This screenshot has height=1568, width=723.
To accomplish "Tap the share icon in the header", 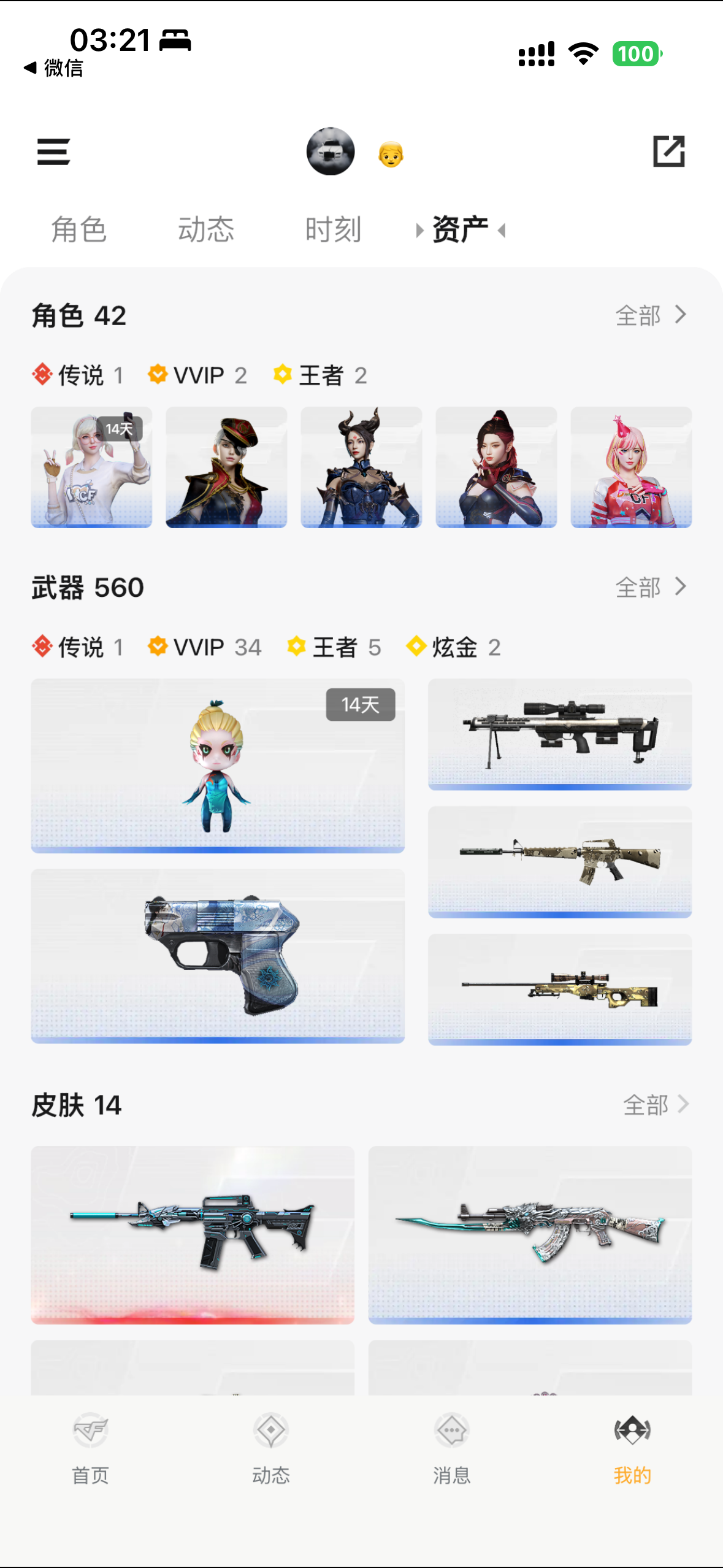I will click(668, 151).
